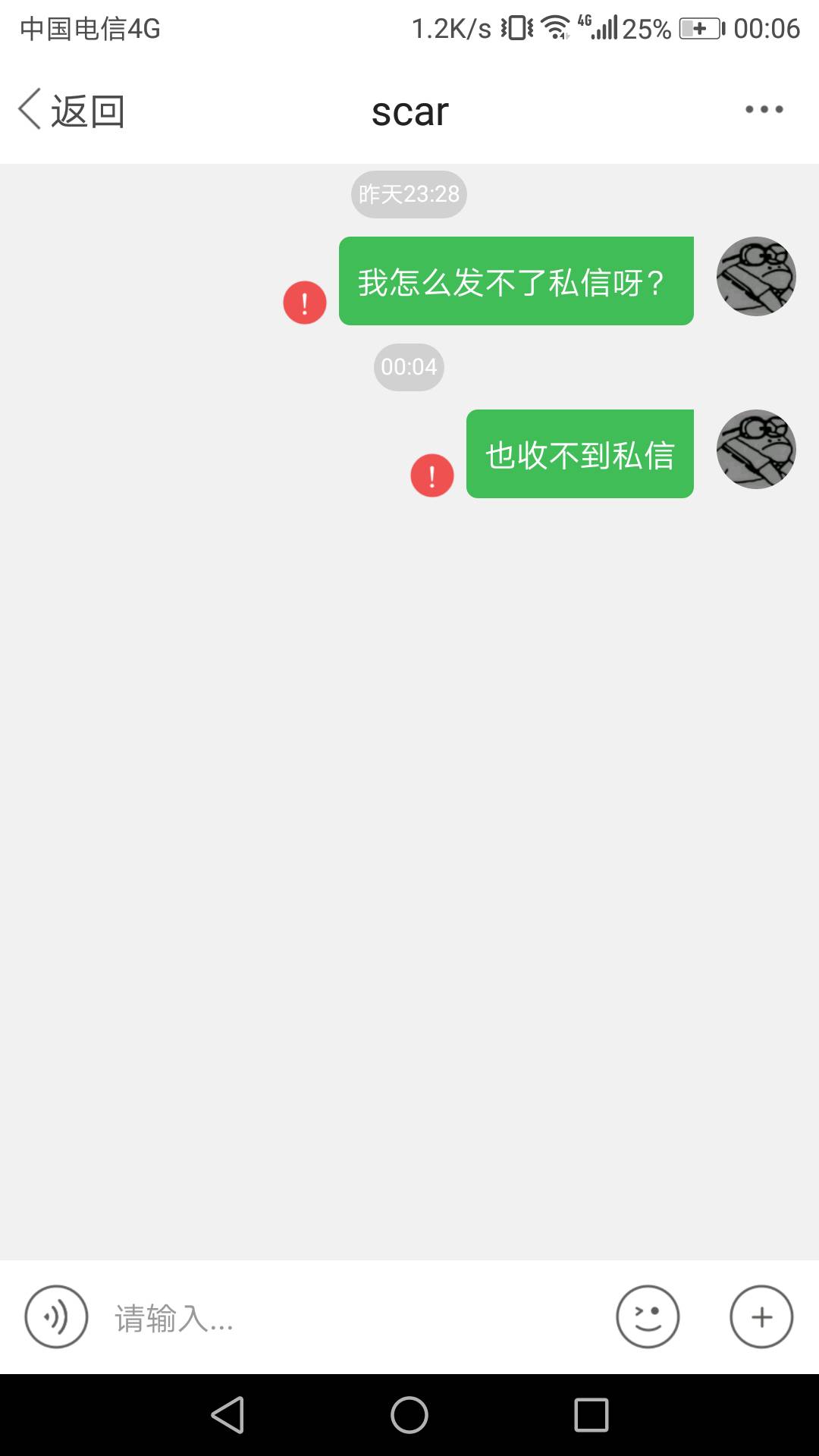819x1456 pixels.
Task: Open the system recent apps view
Action: coord(591,1415)
